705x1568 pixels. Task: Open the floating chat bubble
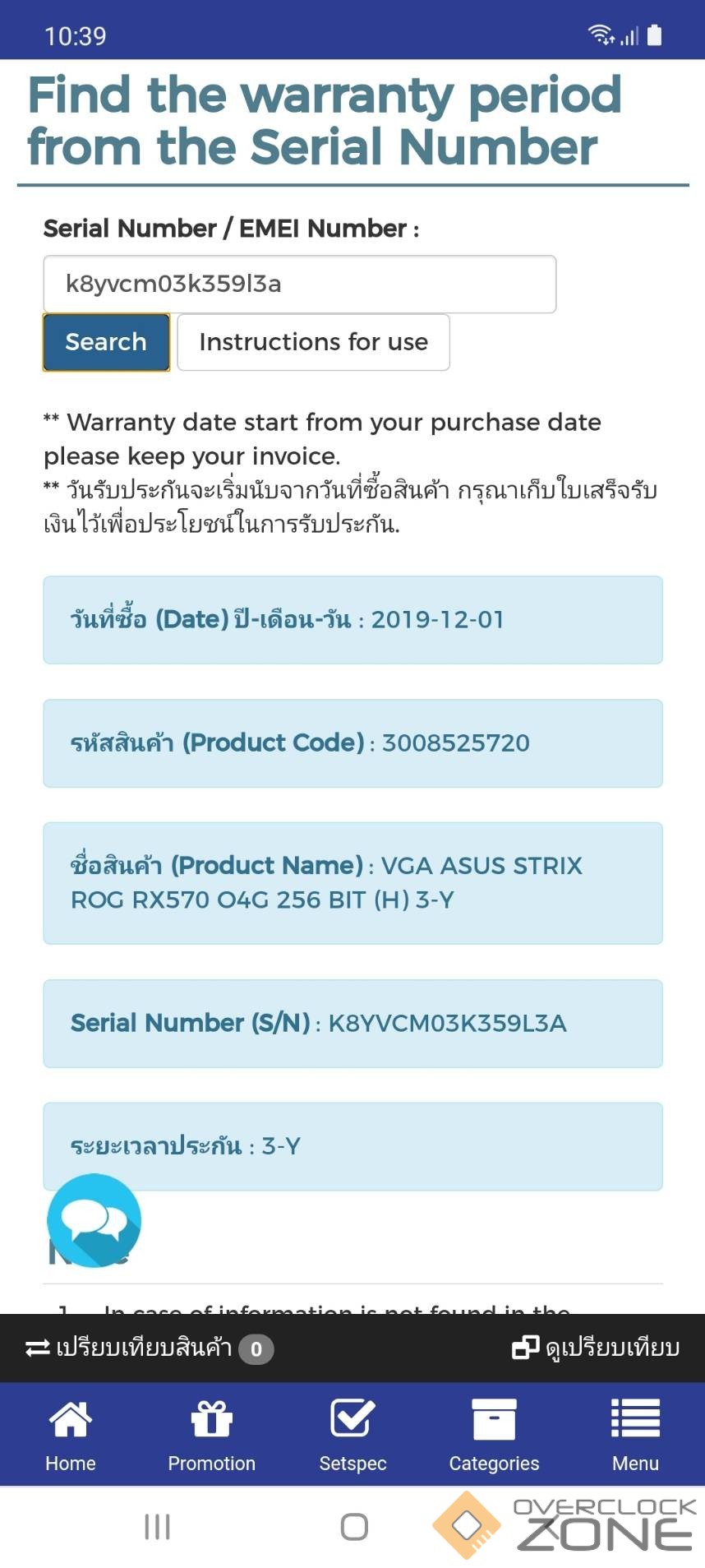point(94,1220)
